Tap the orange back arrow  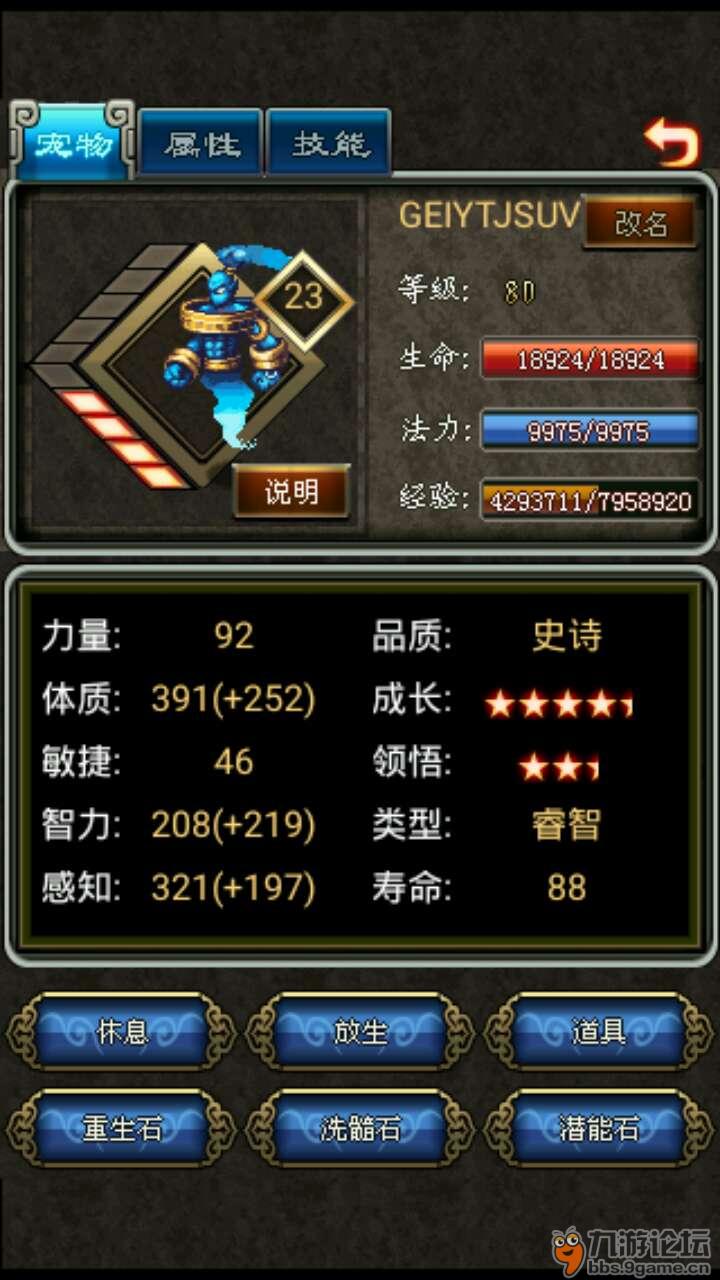coord(671,142)
